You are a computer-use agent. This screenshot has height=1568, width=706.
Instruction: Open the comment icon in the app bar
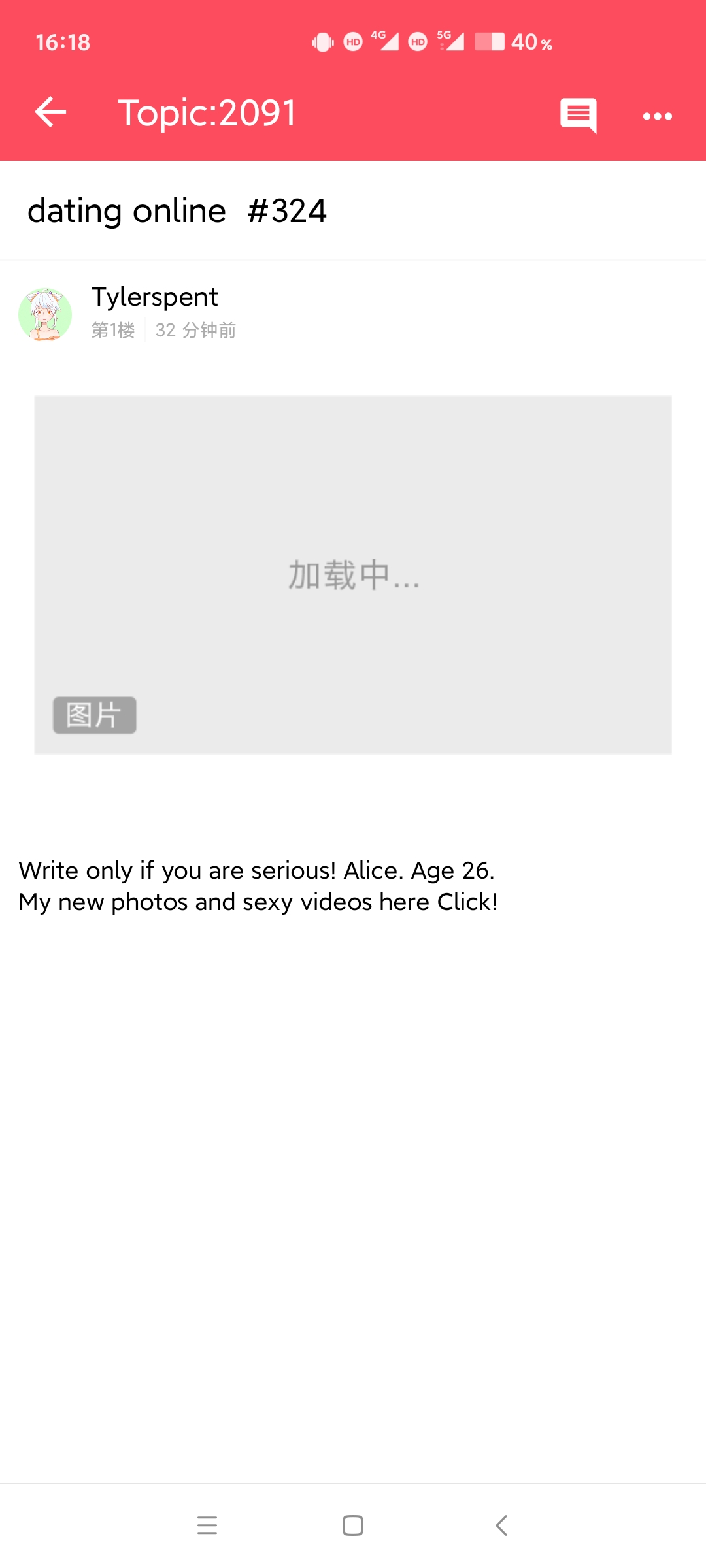point(578,115)
